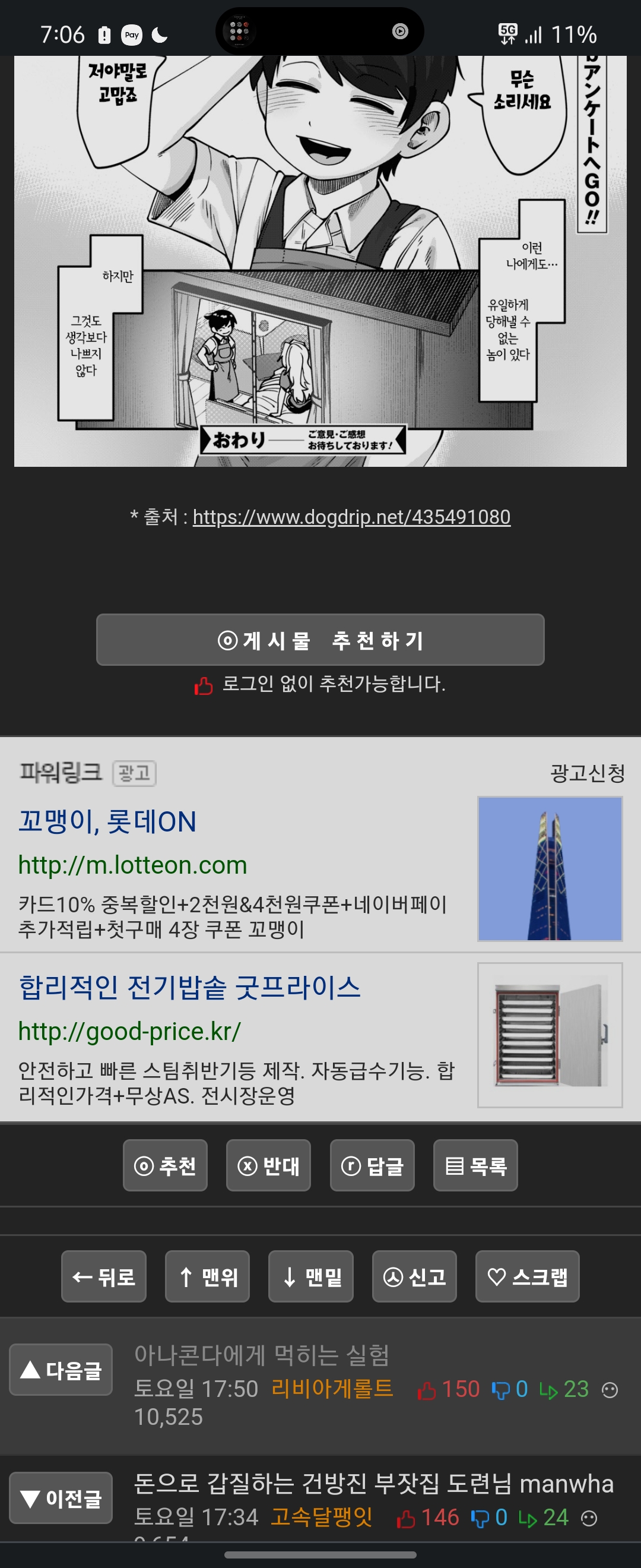Upvote the post with 추천
The image size is (641, 1568).
(166, 1166)
